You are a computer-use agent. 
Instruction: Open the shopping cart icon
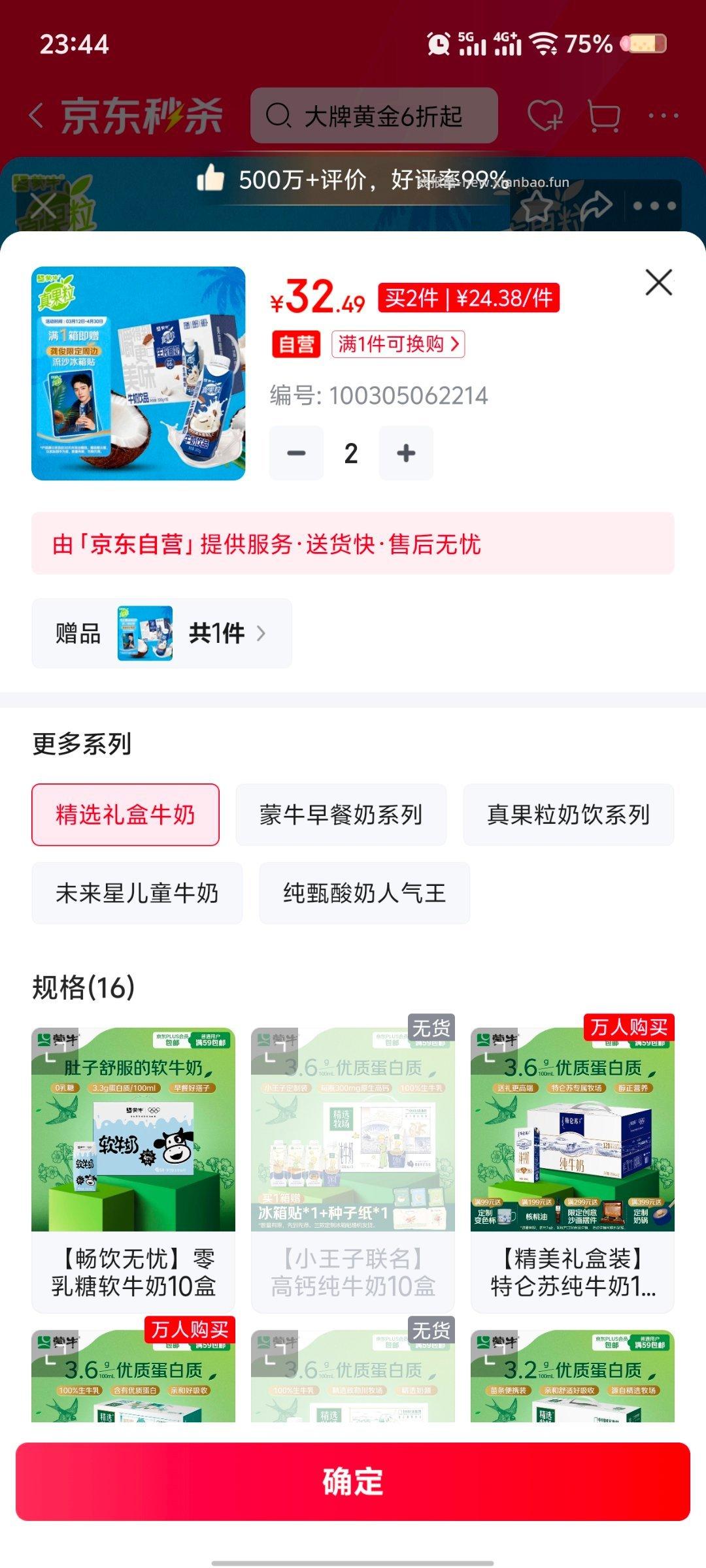[x=605, y=114]
